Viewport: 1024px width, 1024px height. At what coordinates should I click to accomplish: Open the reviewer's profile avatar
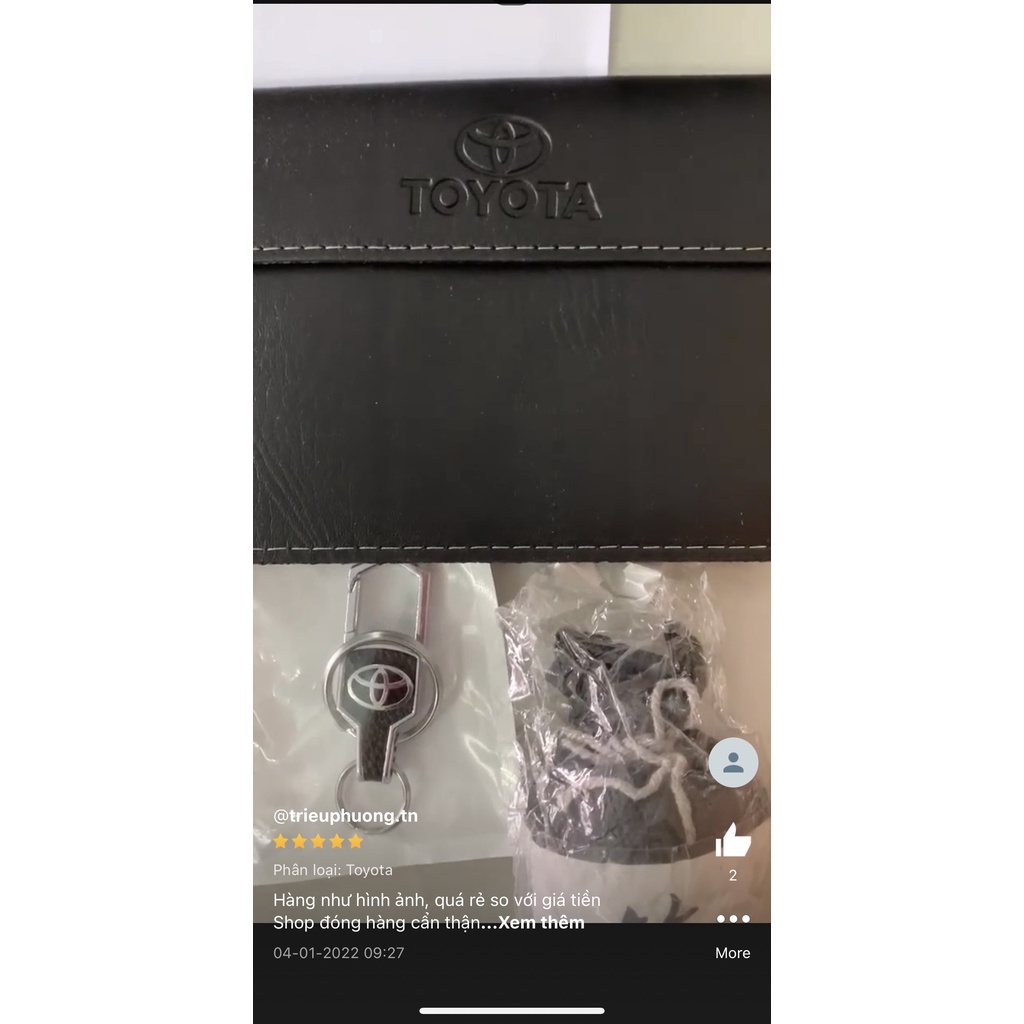[x=733, y=763]
